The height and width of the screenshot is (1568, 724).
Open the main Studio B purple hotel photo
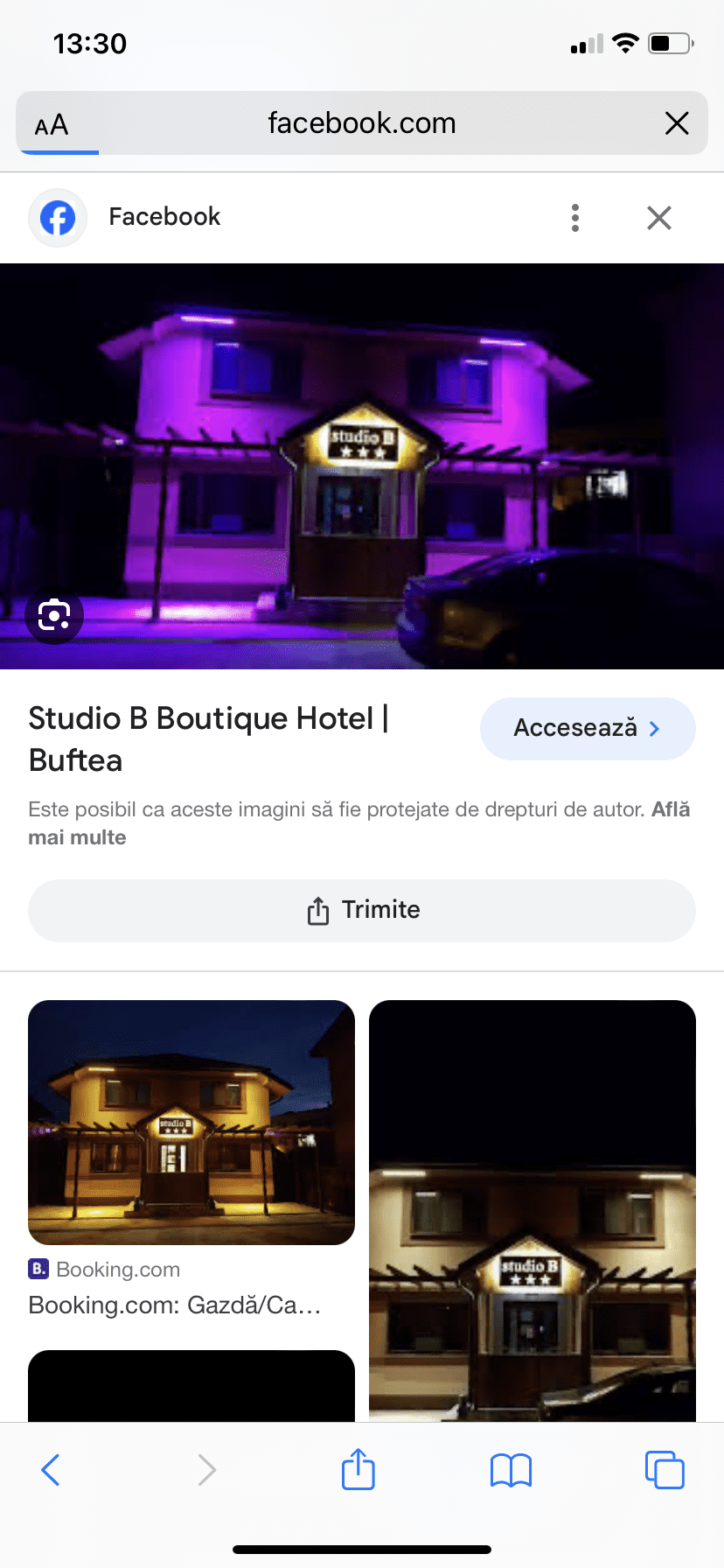(x=362, y=465)
